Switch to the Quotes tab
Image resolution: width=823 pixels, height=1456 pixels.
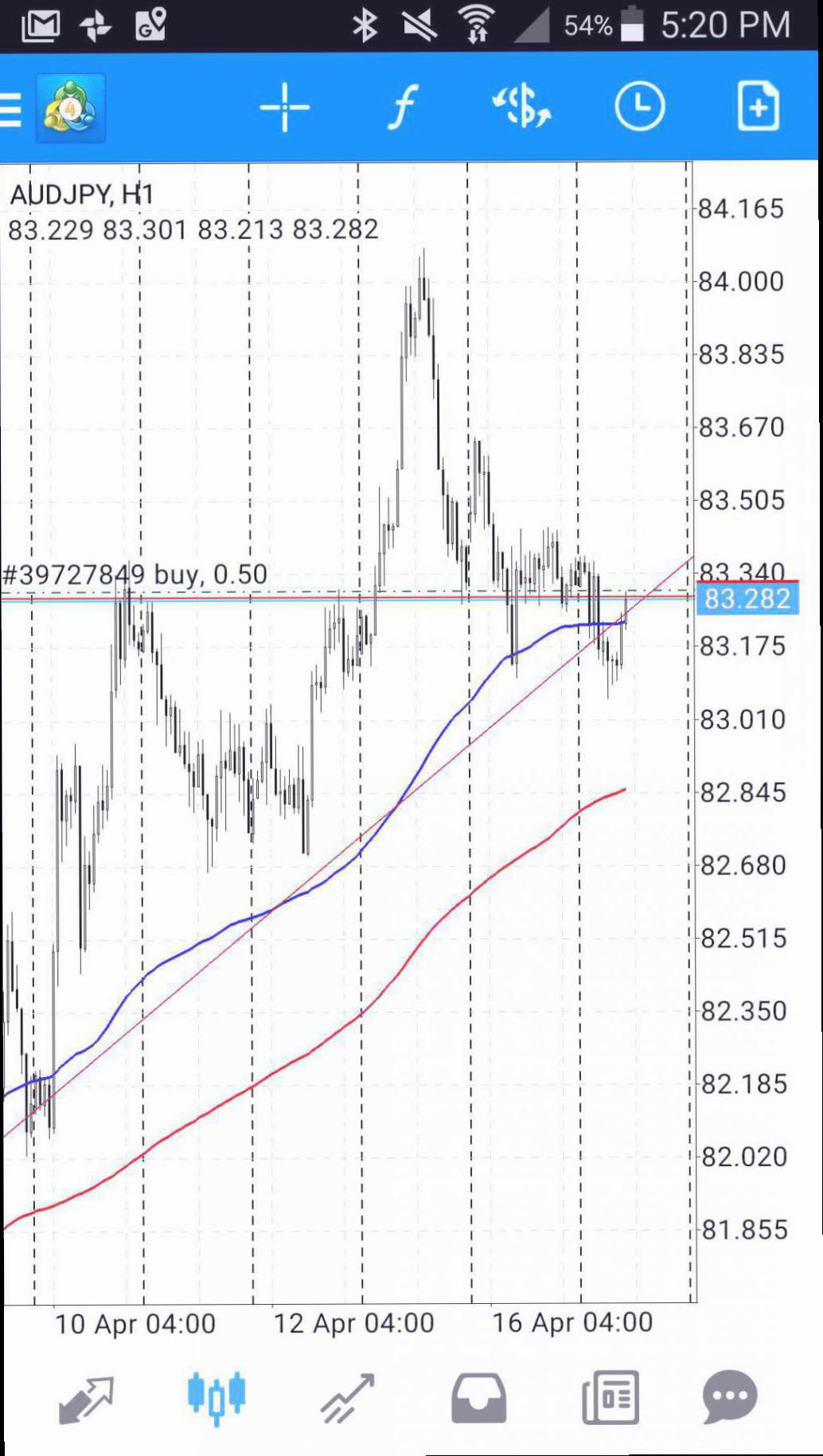pyautogui.click(x=86, y=1399)
